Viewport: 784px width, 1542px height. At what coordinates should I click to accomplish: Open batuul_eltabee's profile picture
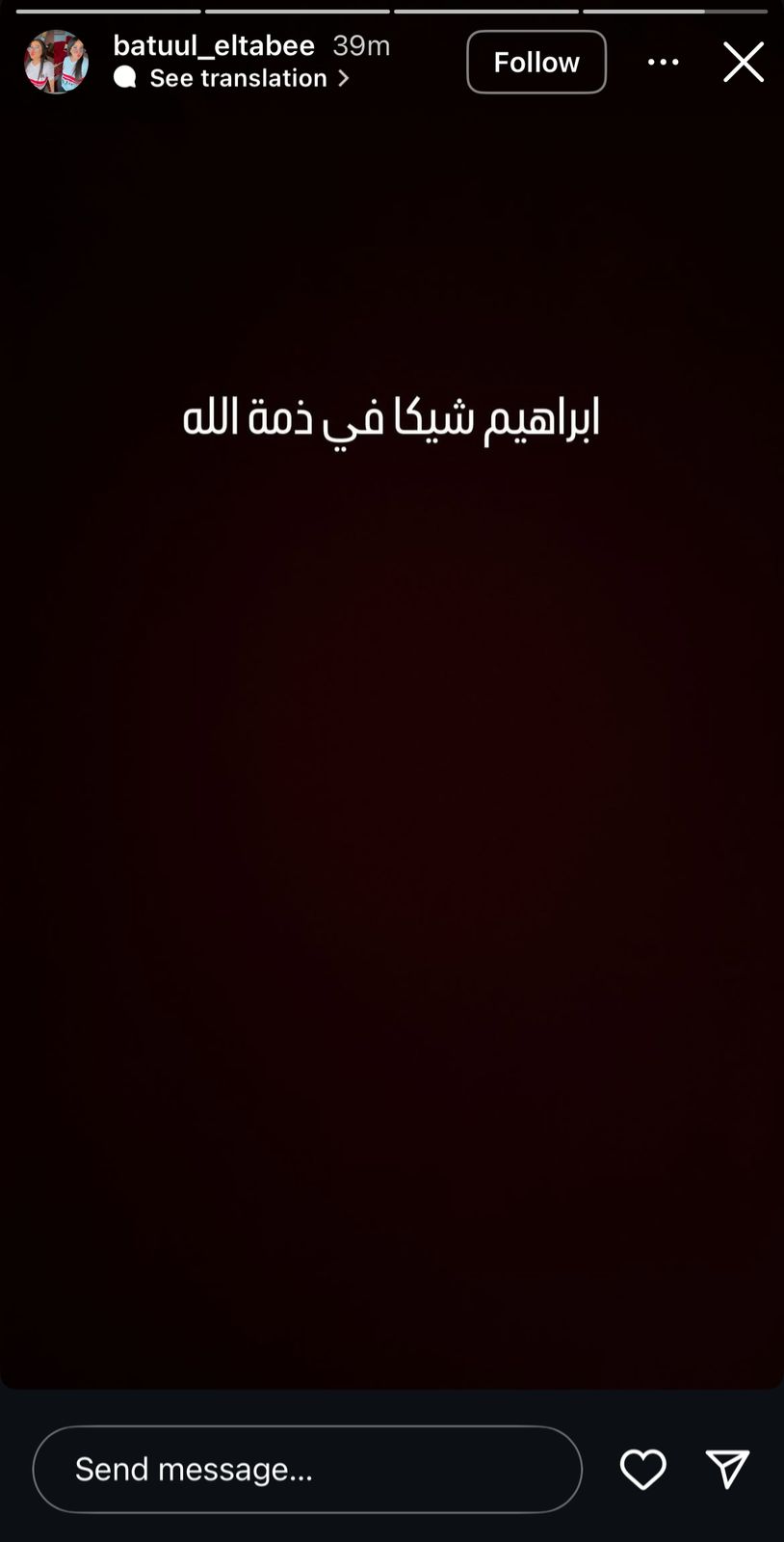[56, 62]
